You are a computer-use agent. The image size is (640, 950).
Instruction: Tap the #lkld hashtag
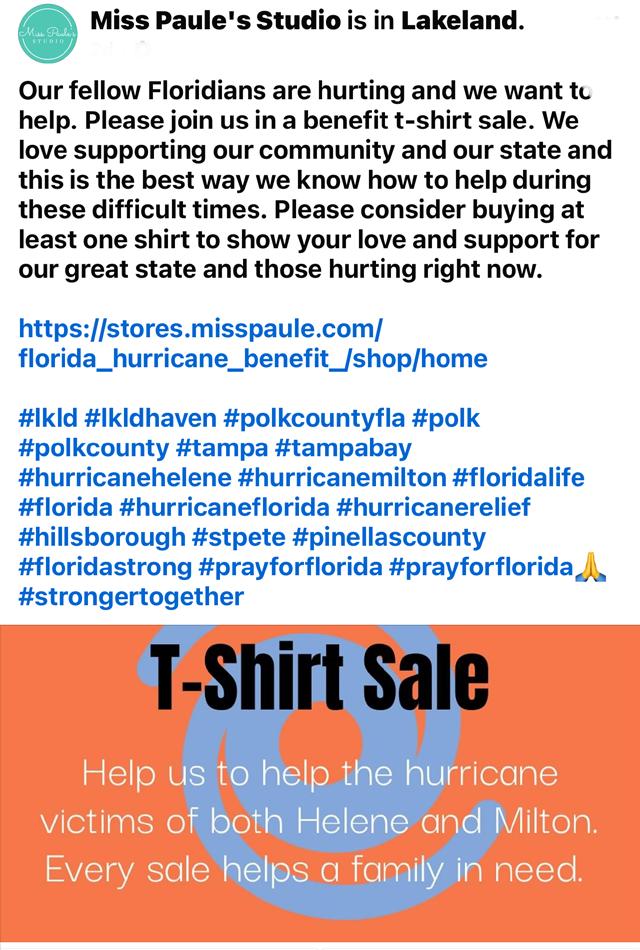point(48,417)
